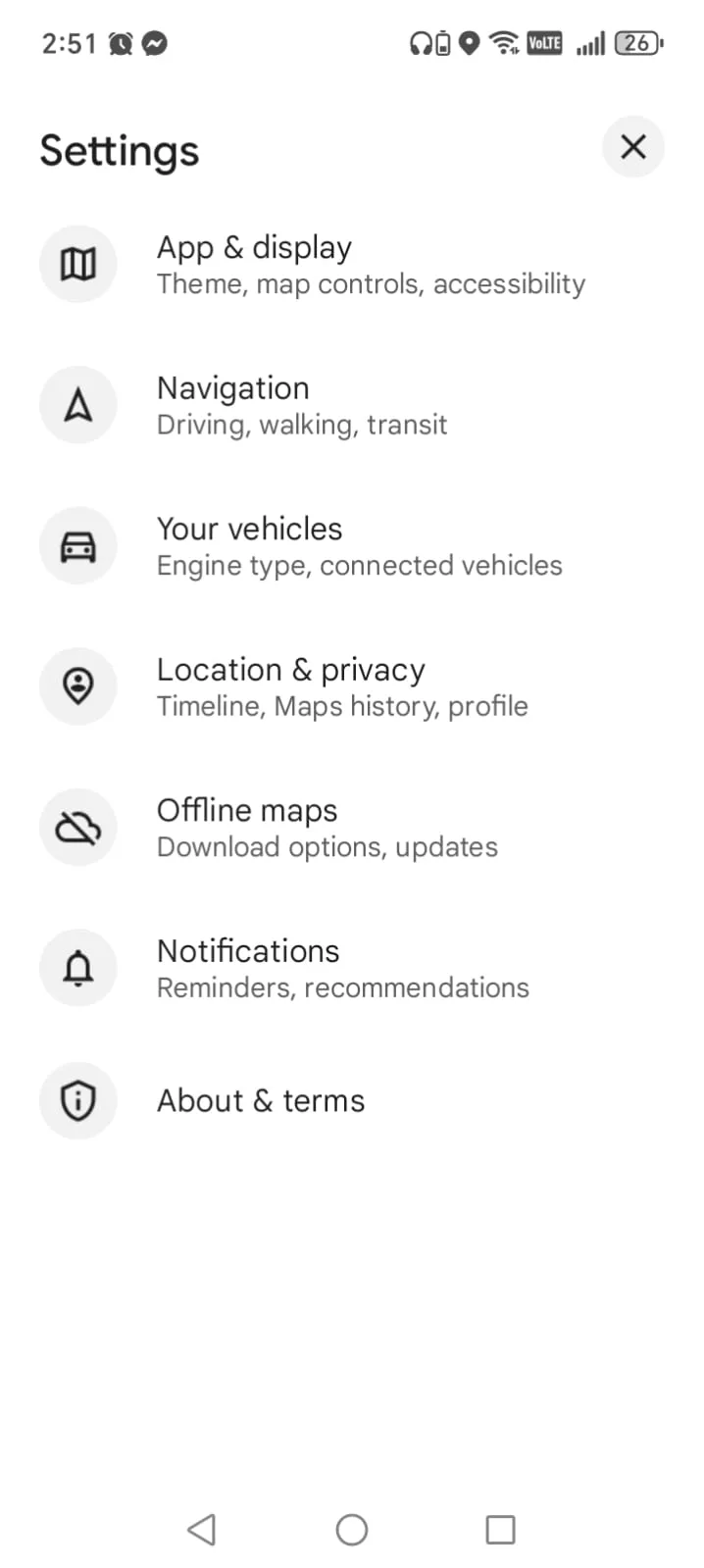
Task: Open Navigation settings
Action: pyautogui.click(x=352, y=405)
